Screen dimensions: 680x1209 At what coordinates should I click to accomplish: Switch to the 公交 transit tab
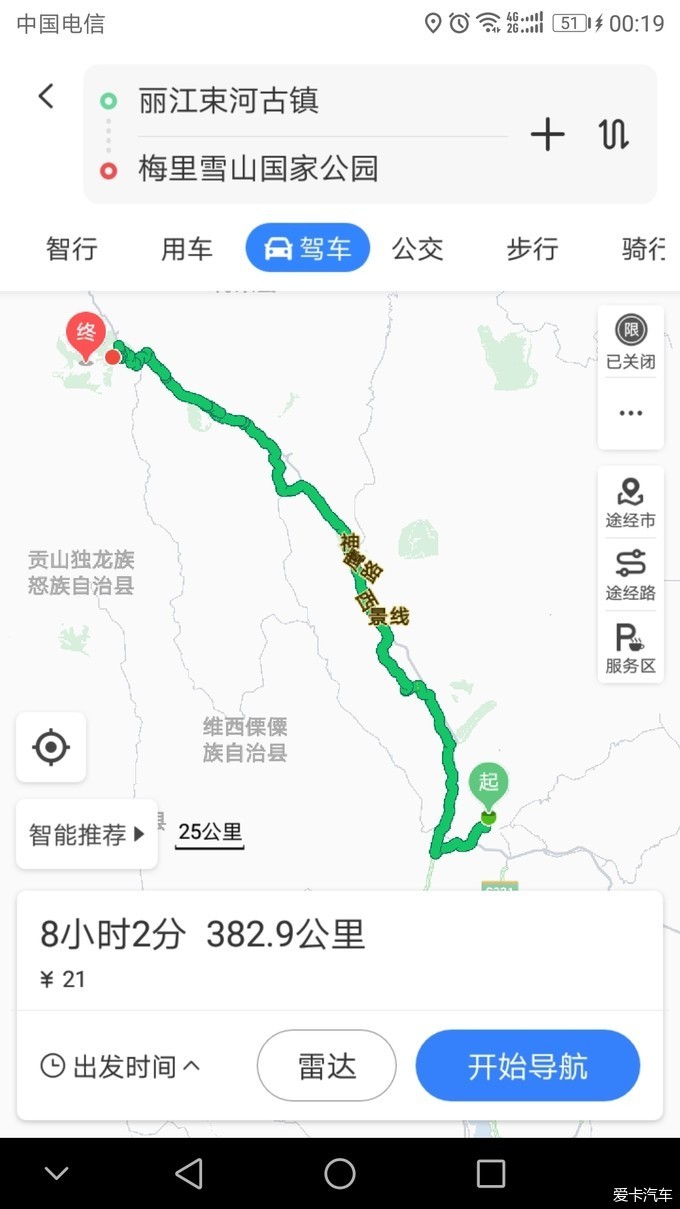(418, 249)
